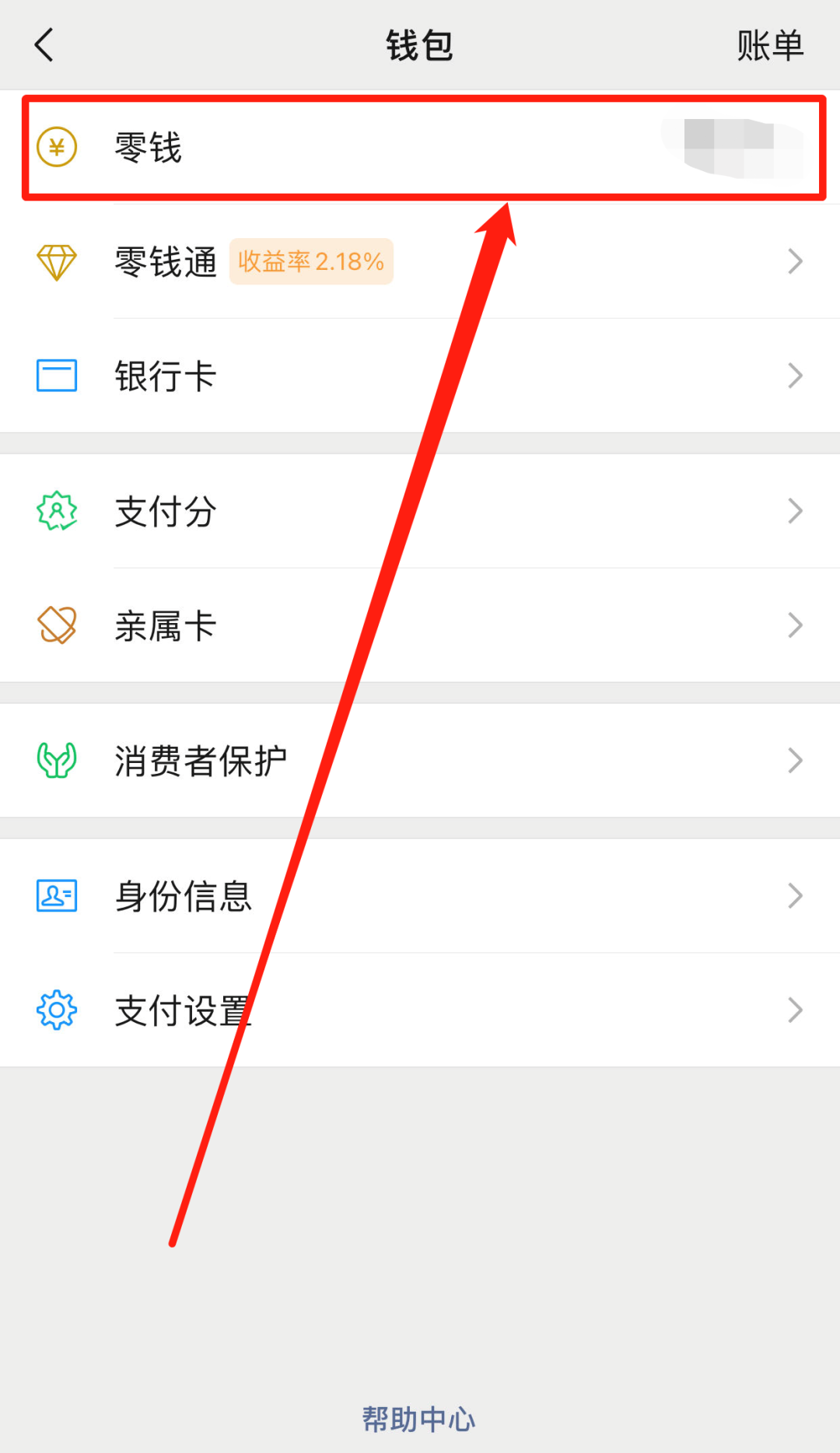Click the 消费者保护 hands icon
The width and height of the screenshot is (840, 1453).
pyautogui.click(x=56, y=759)
